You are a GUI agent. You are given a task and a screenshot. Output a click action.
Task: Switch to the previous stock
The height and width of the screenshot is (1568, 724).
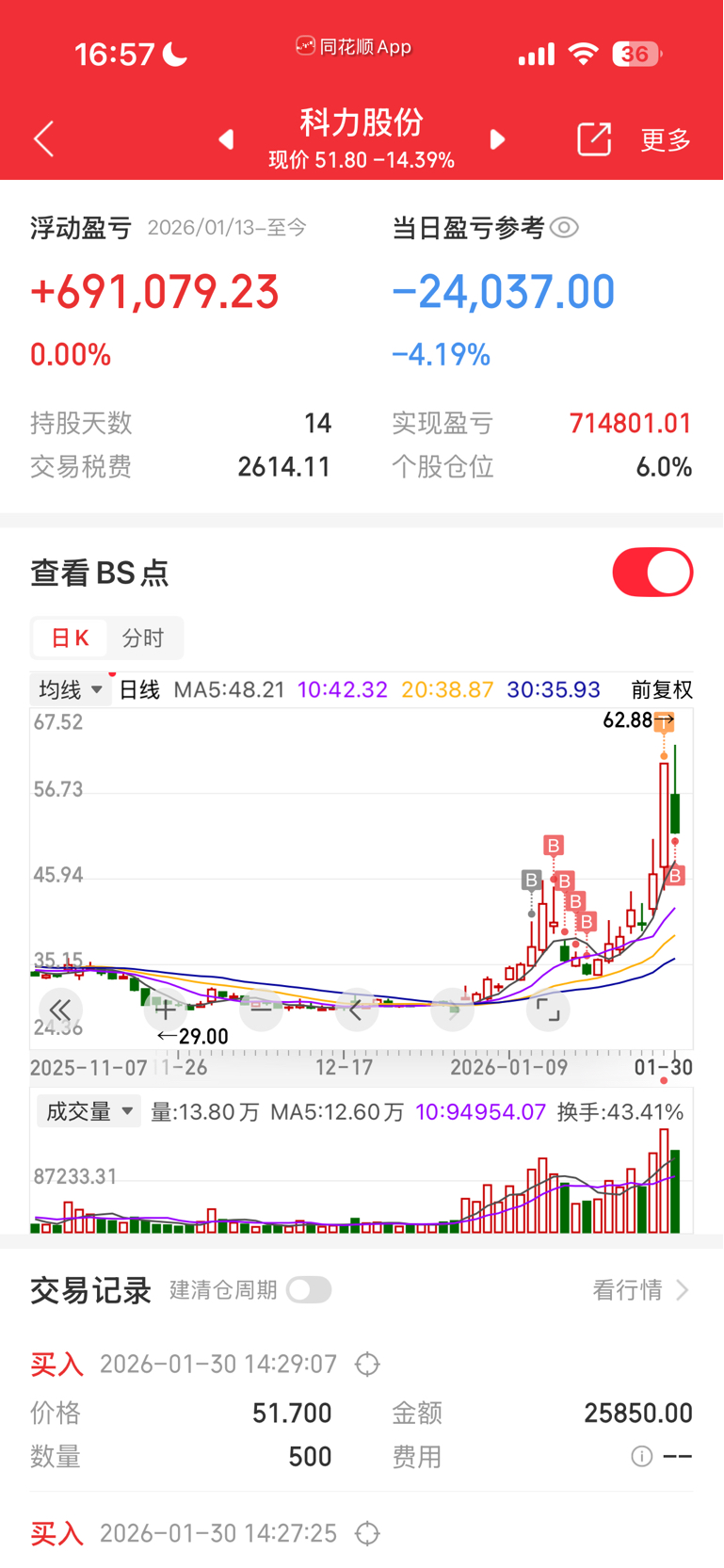point(226,139)
